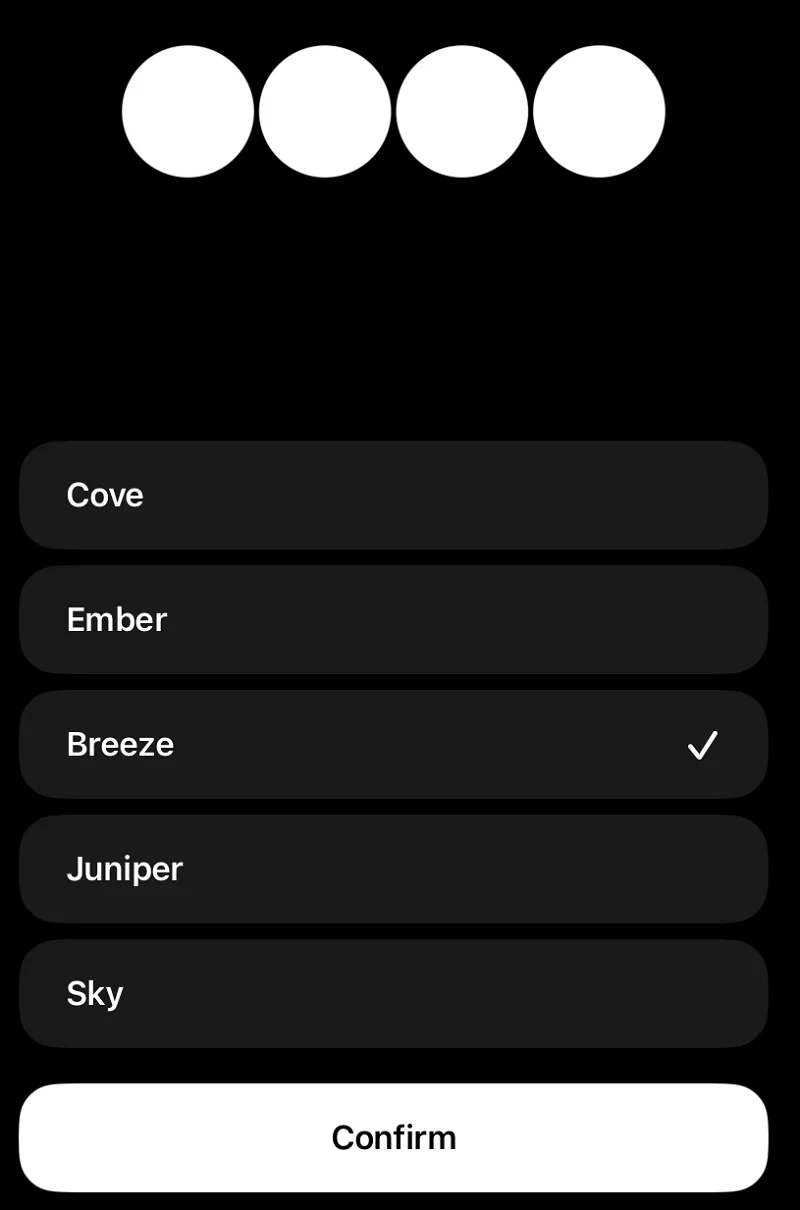Confirm the voice selection

click(x=393, y=1138)
